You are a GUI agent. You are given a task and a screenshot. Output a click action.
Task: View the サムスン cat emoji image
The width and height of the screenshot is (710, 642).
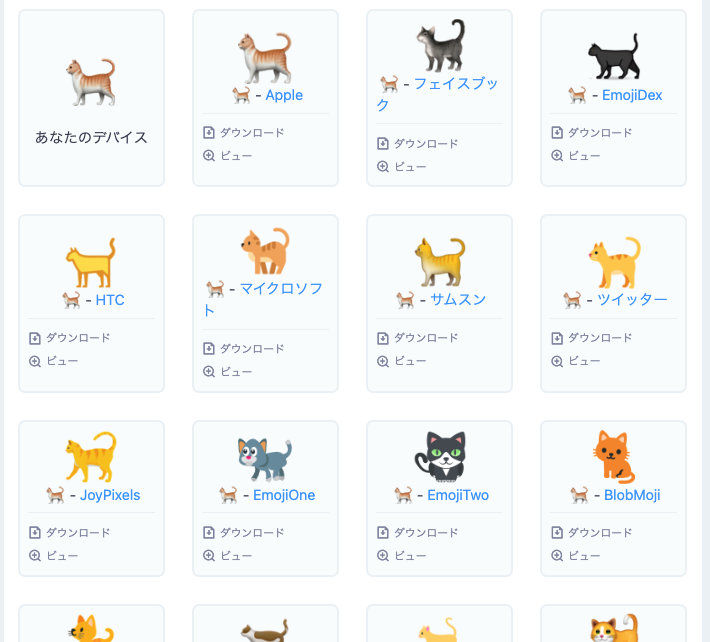click(409, 360)
